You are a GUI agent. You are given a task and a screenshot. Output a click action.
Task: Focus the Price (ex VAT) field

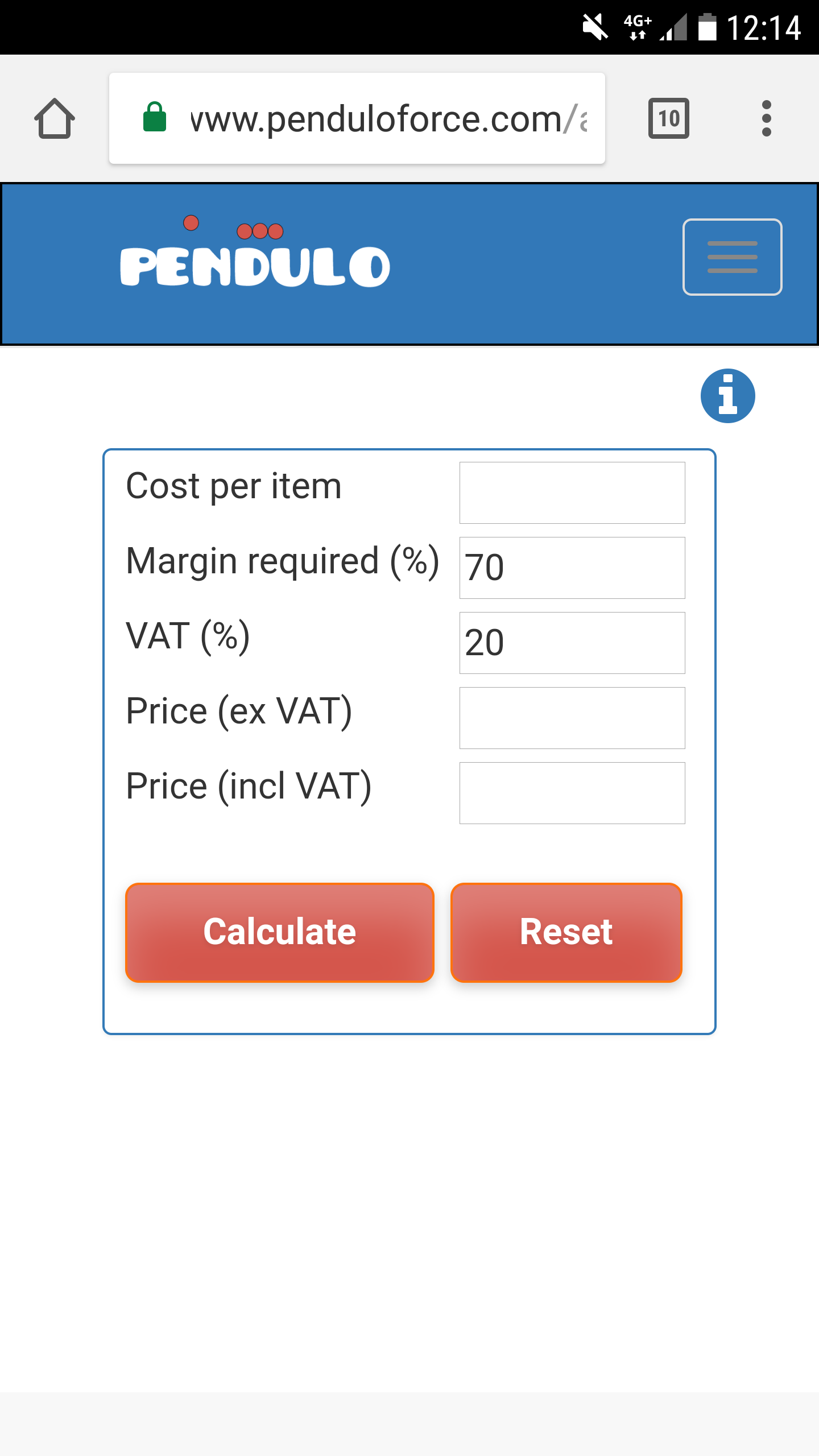pyautogui.click(x=572, y=718)
